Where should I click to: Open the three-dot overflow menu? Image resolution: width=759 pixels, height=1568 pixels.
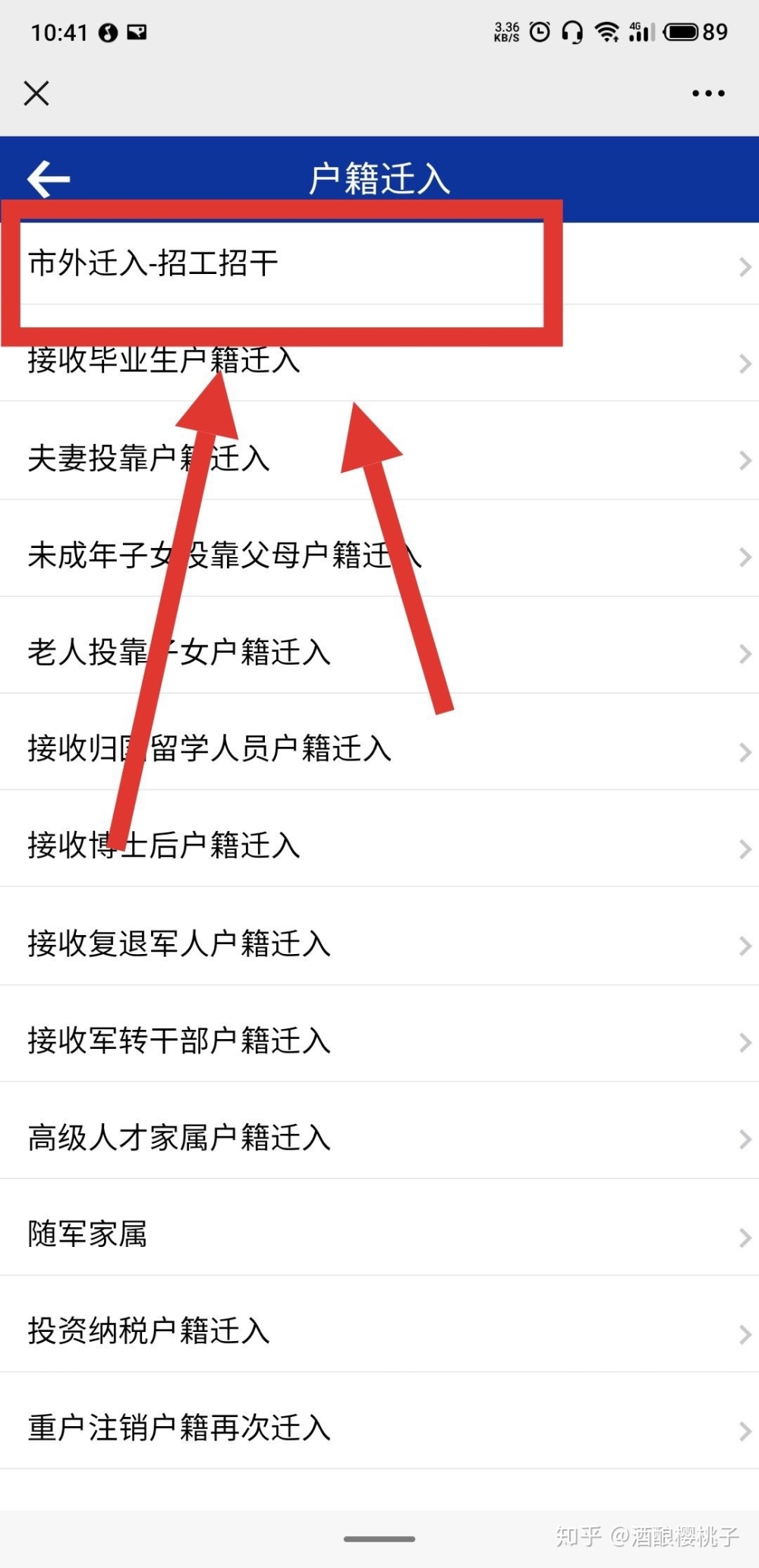[708, 93]
